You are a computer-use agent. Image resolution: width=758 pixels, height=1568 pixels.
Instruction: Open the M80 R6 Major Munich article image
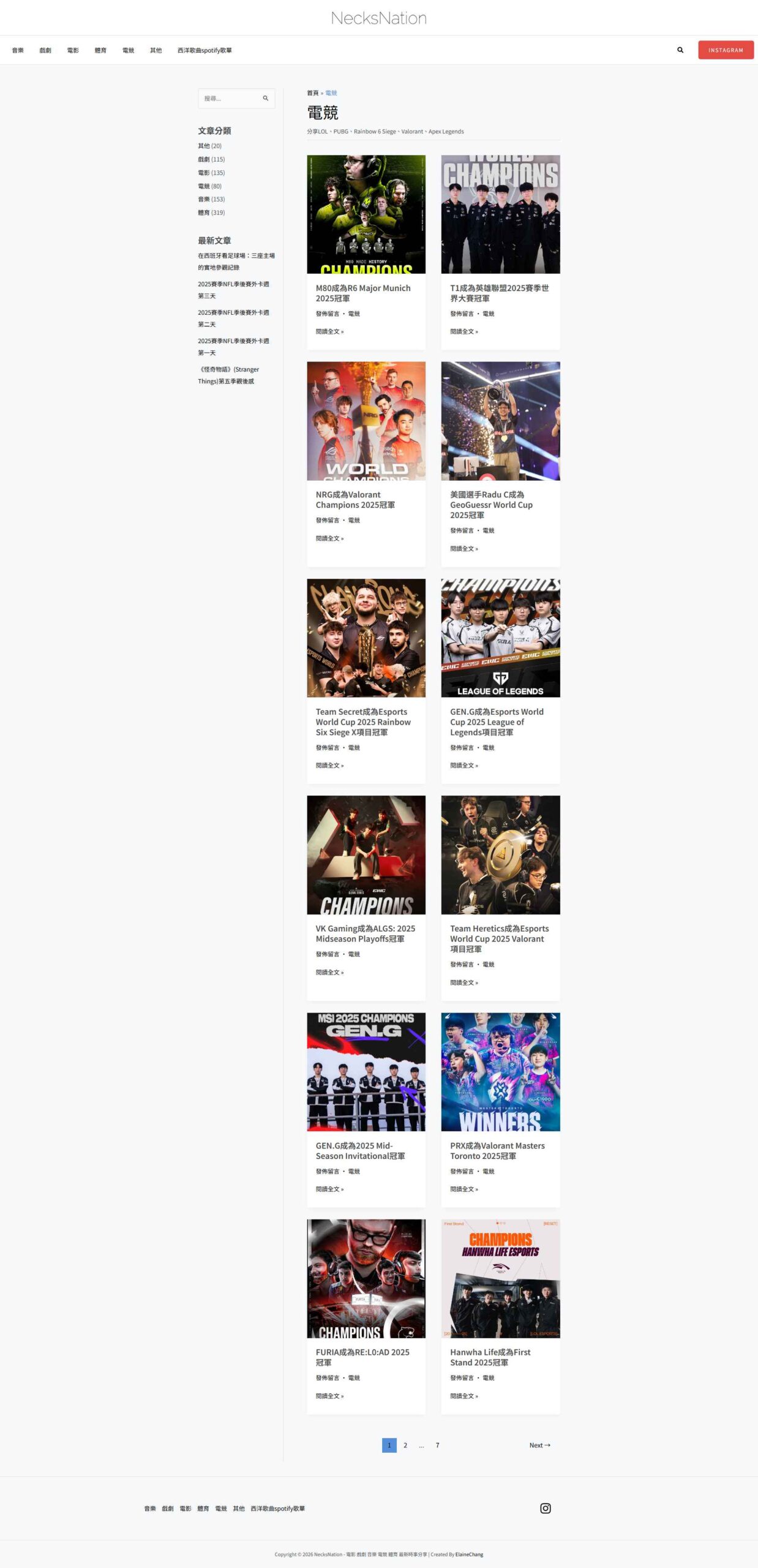pos(366,214)
